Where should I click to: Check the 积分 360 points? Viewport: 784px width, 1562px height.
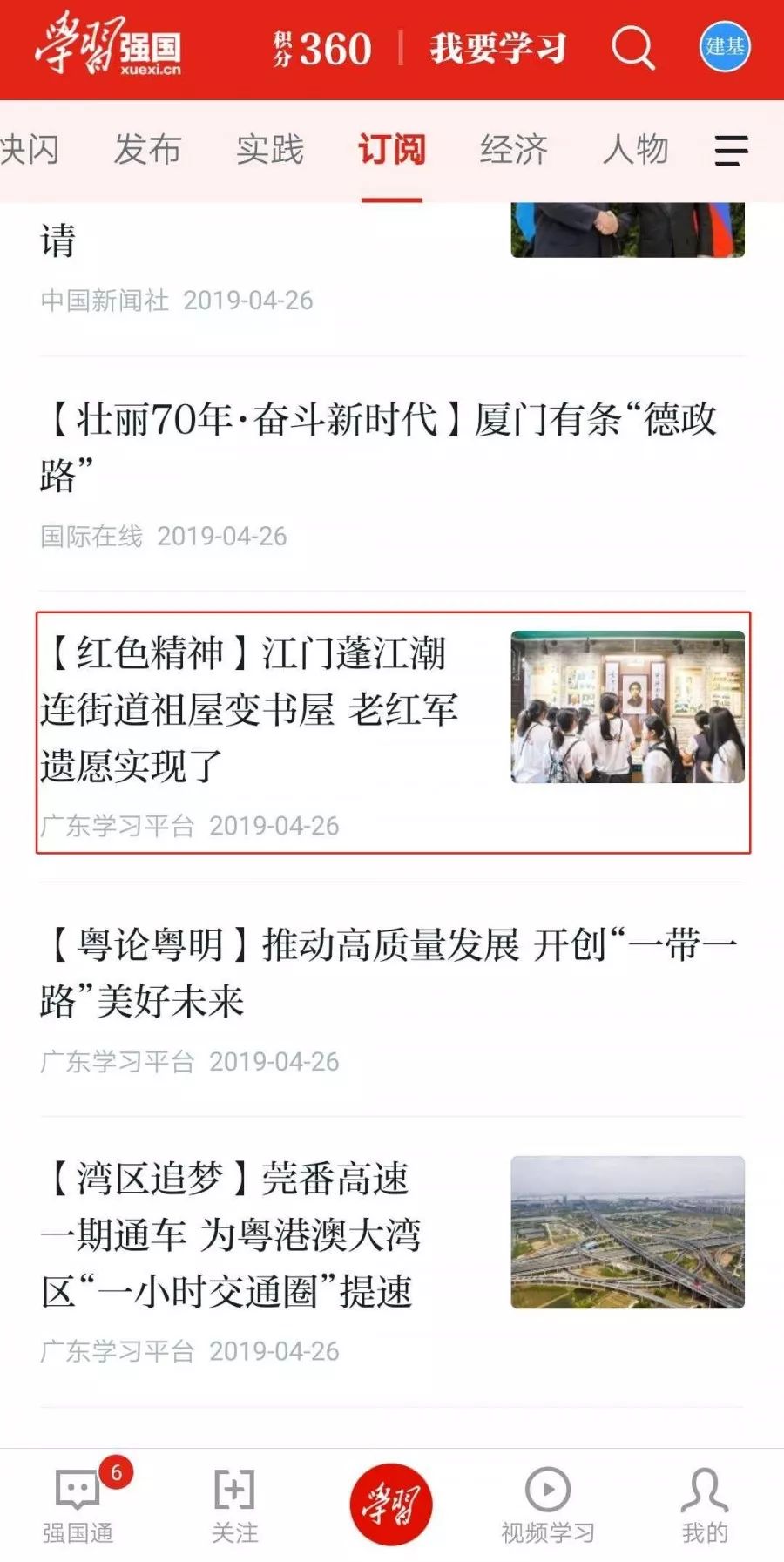tap(322, 49)
